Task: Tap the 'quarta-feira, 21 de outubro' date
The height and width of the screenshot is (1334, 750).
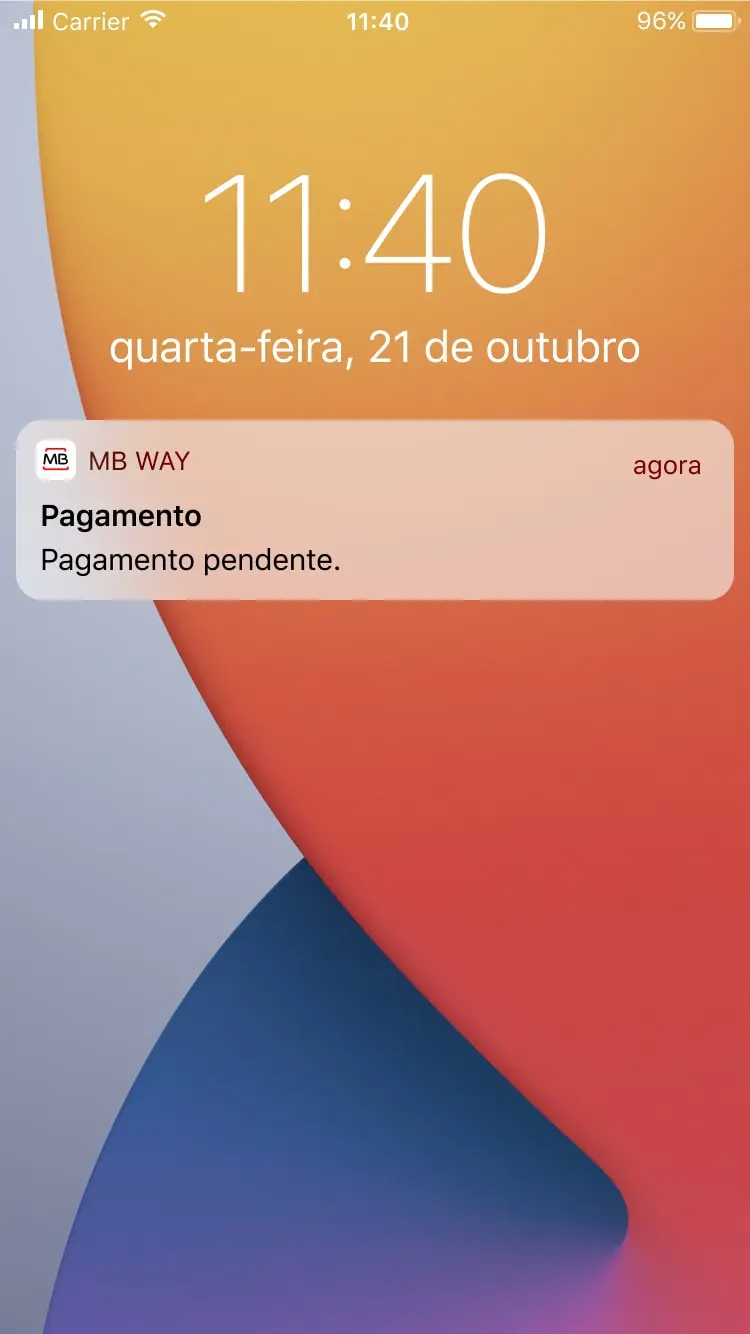Action: pyautogui.click(x=375, y=348)
